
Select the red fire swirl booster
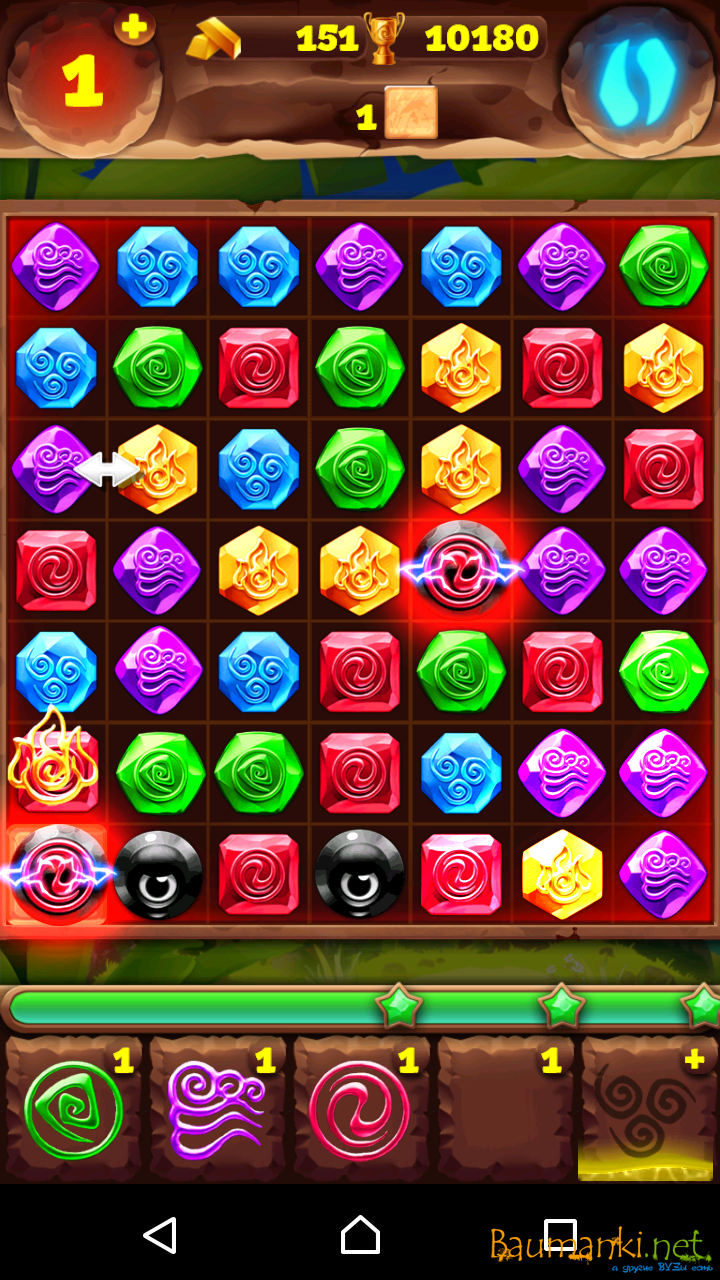tap(360, 1108)
